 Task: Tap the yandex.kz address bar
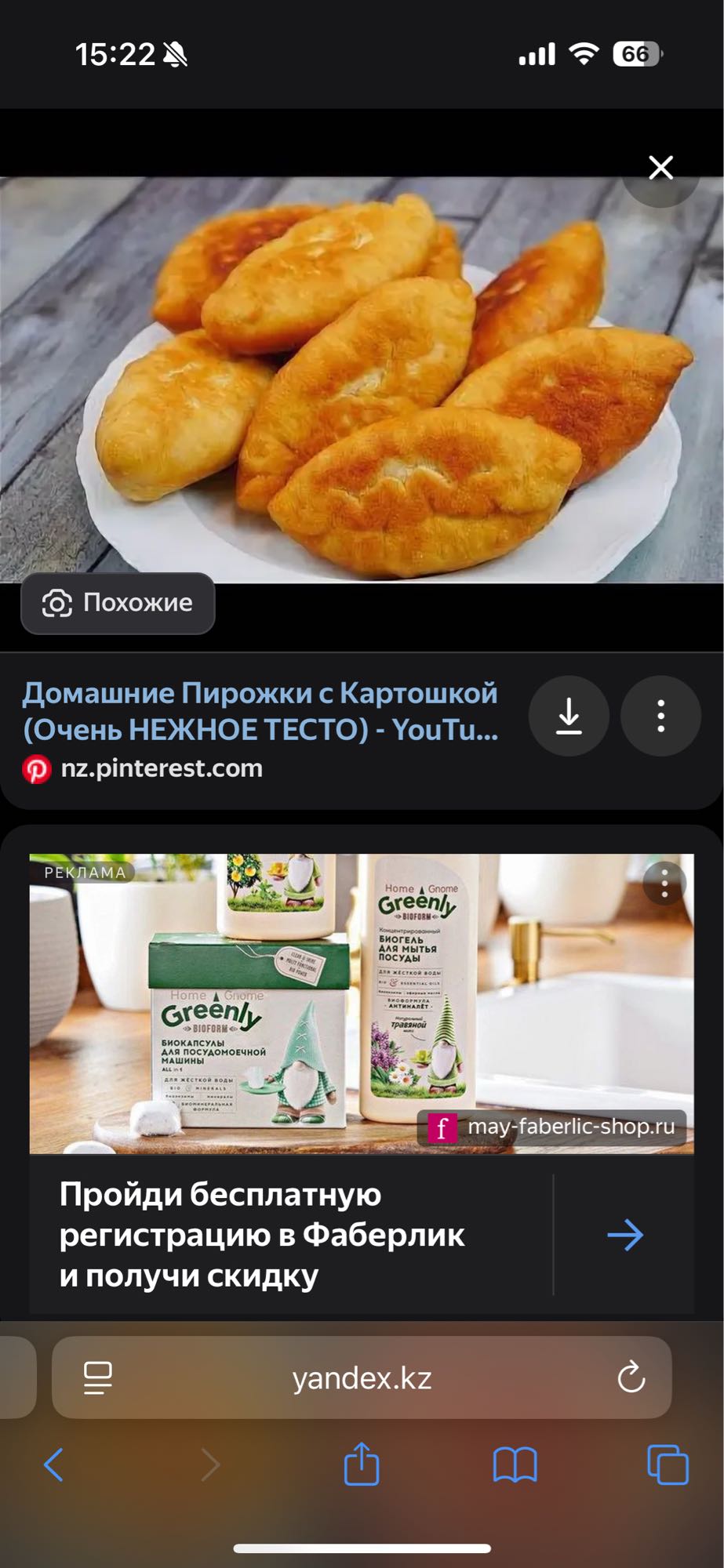(362, 1377)
